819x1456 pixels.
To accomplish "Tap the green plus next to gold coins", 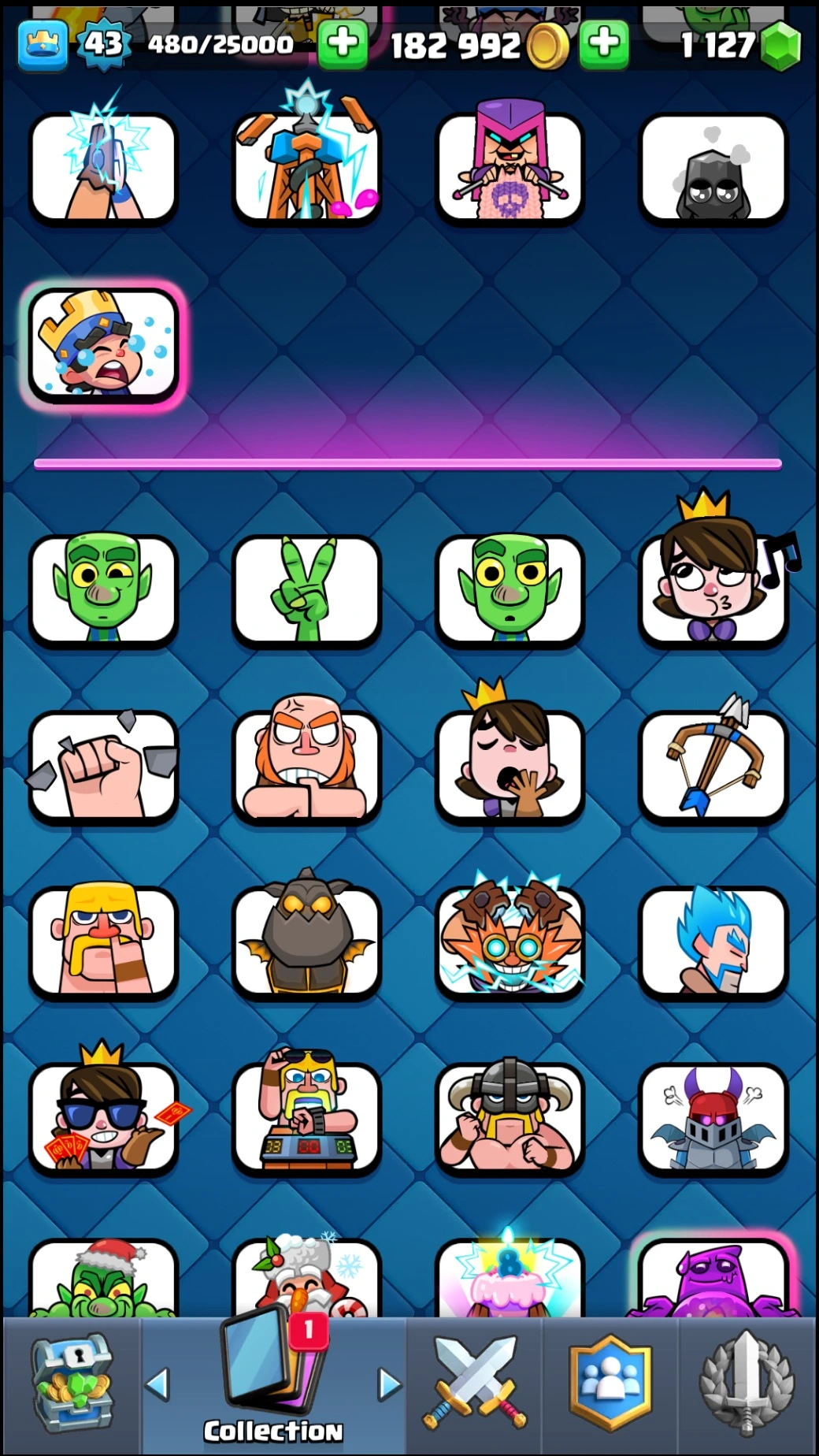I will (604, 43).
